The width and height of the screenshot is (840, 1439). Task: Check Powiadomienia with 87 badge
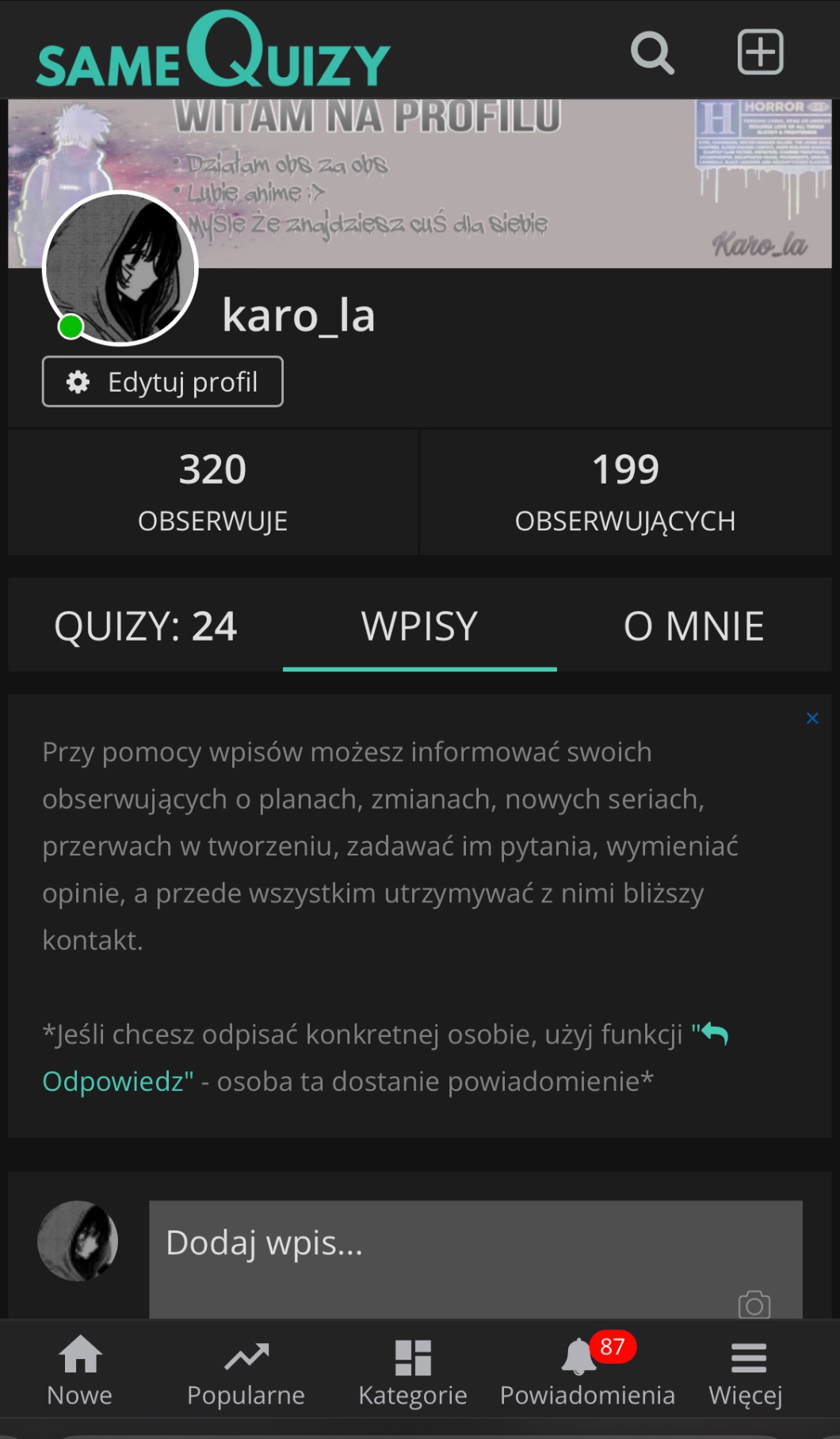pyautogui.click(x=587, y=1369)
